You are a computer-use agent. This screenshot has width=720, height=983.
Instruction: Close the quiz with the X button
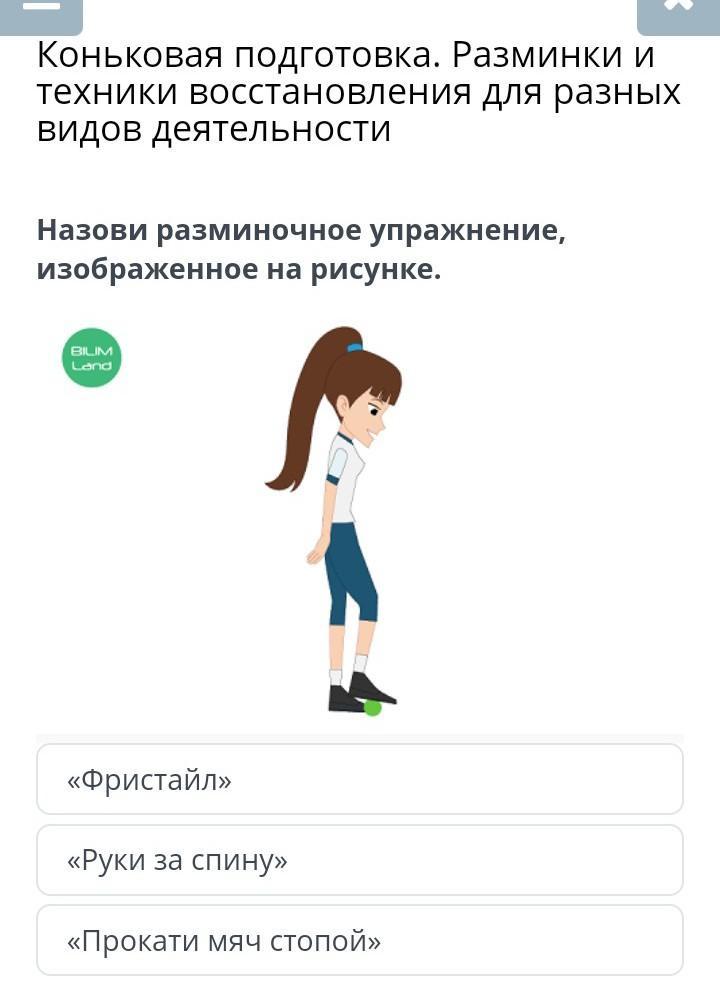pyautogui.click(x=678, y=10)
